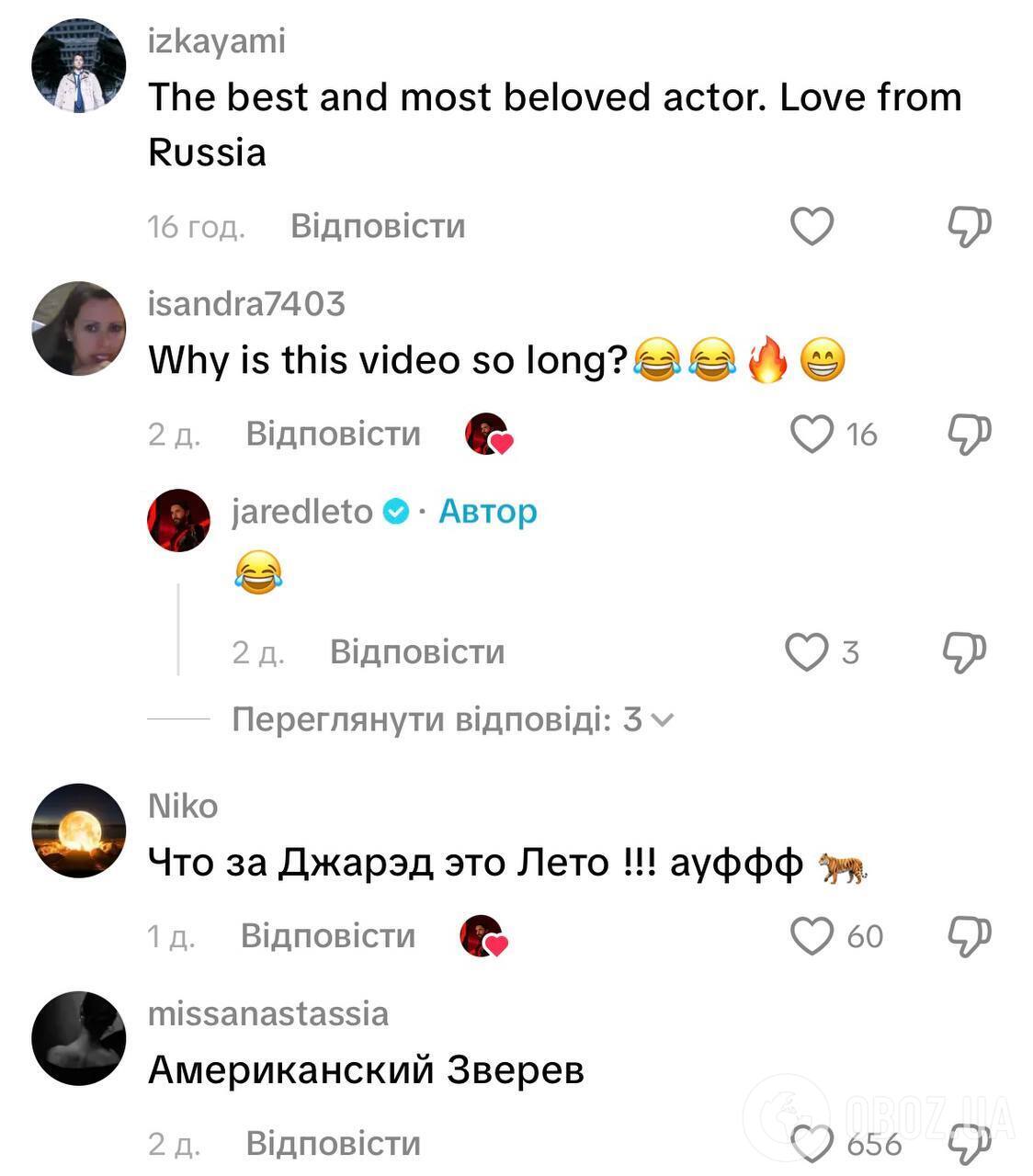
Task: Click the heart count '3' on jaredleto's reply
Action: 850,652
